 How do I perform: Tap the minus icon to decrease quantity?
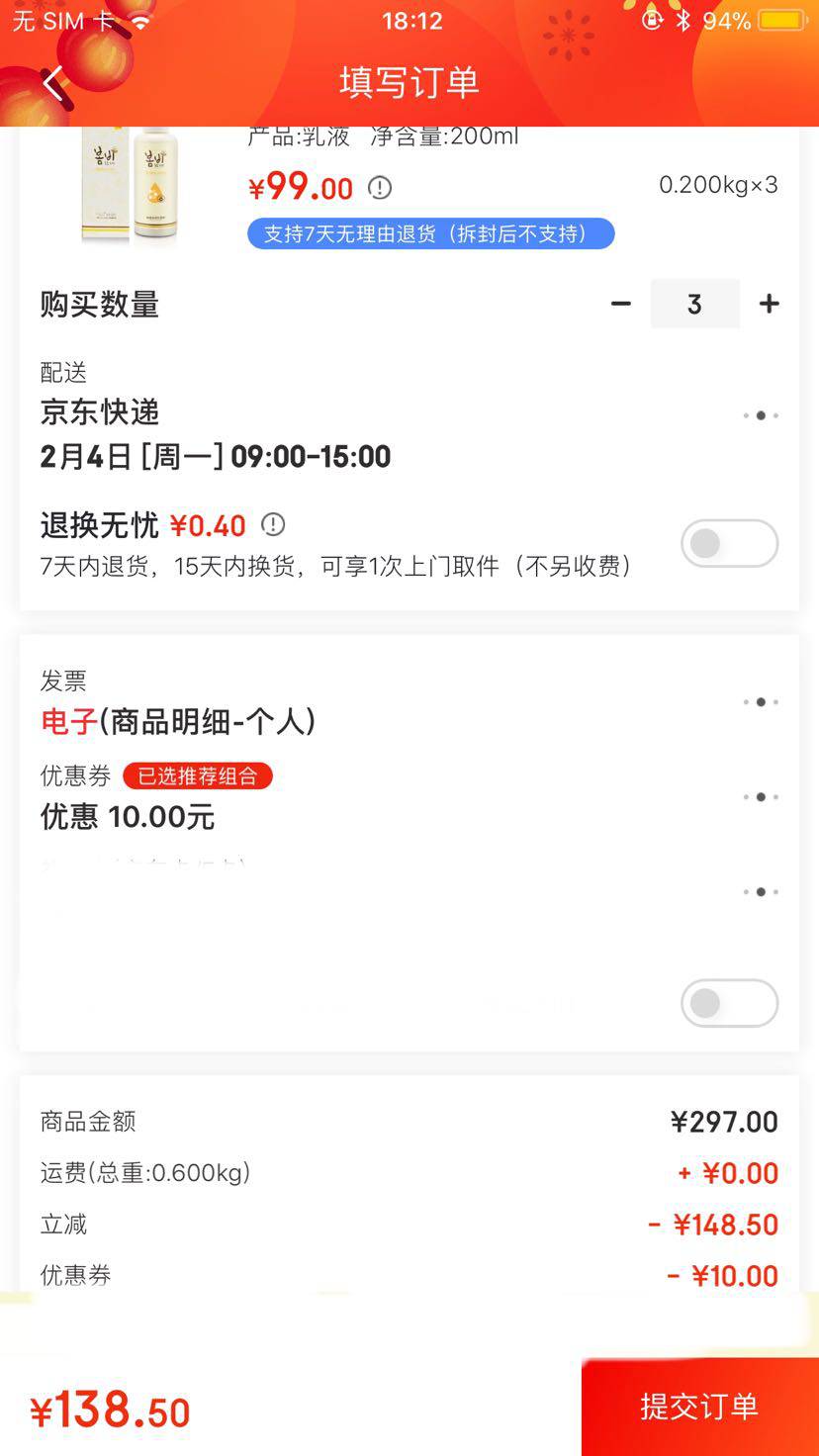(620, 304)
